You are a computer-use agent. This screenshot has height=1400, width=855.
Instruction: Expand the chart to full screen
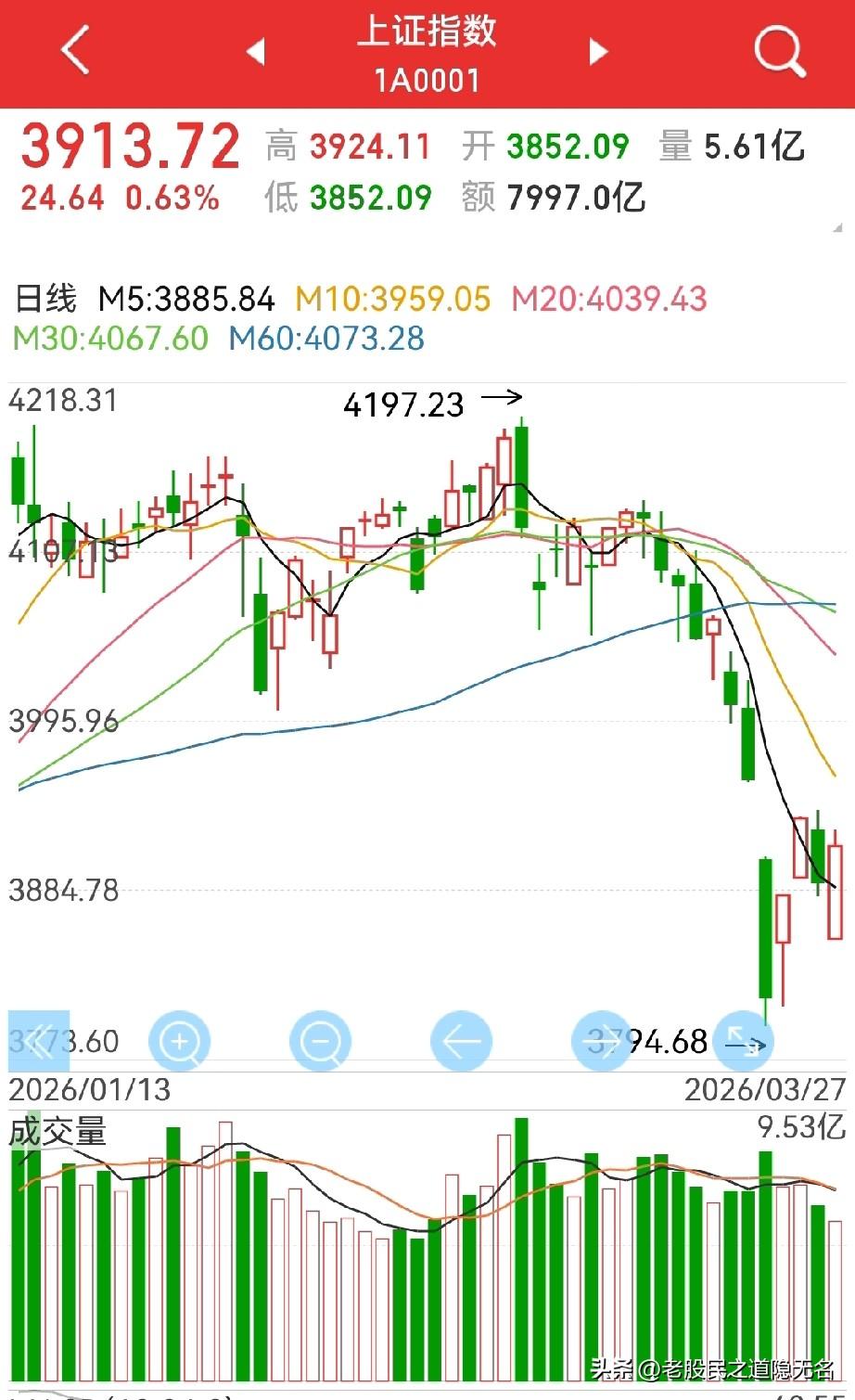[744, 1042]
